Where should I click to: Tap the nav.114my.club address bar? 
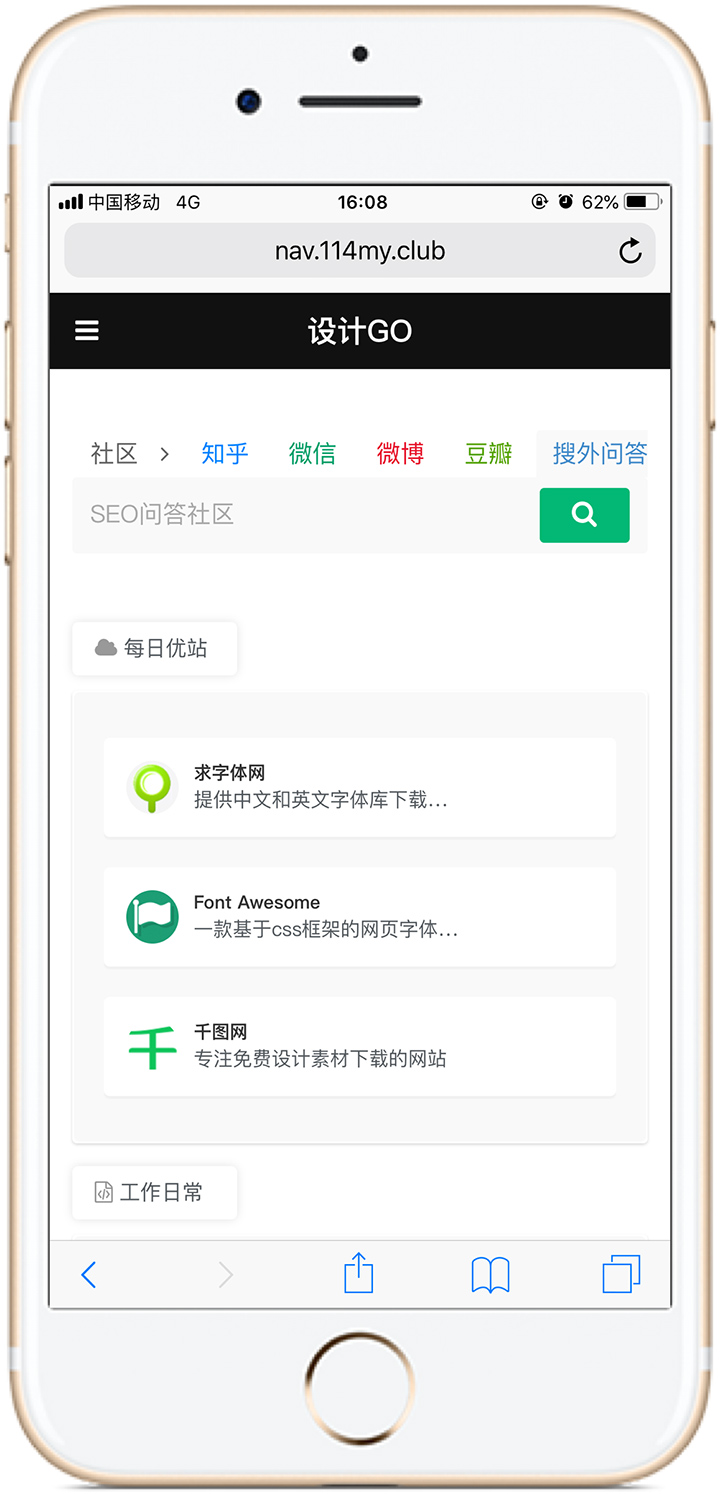[x=360, y=251]
